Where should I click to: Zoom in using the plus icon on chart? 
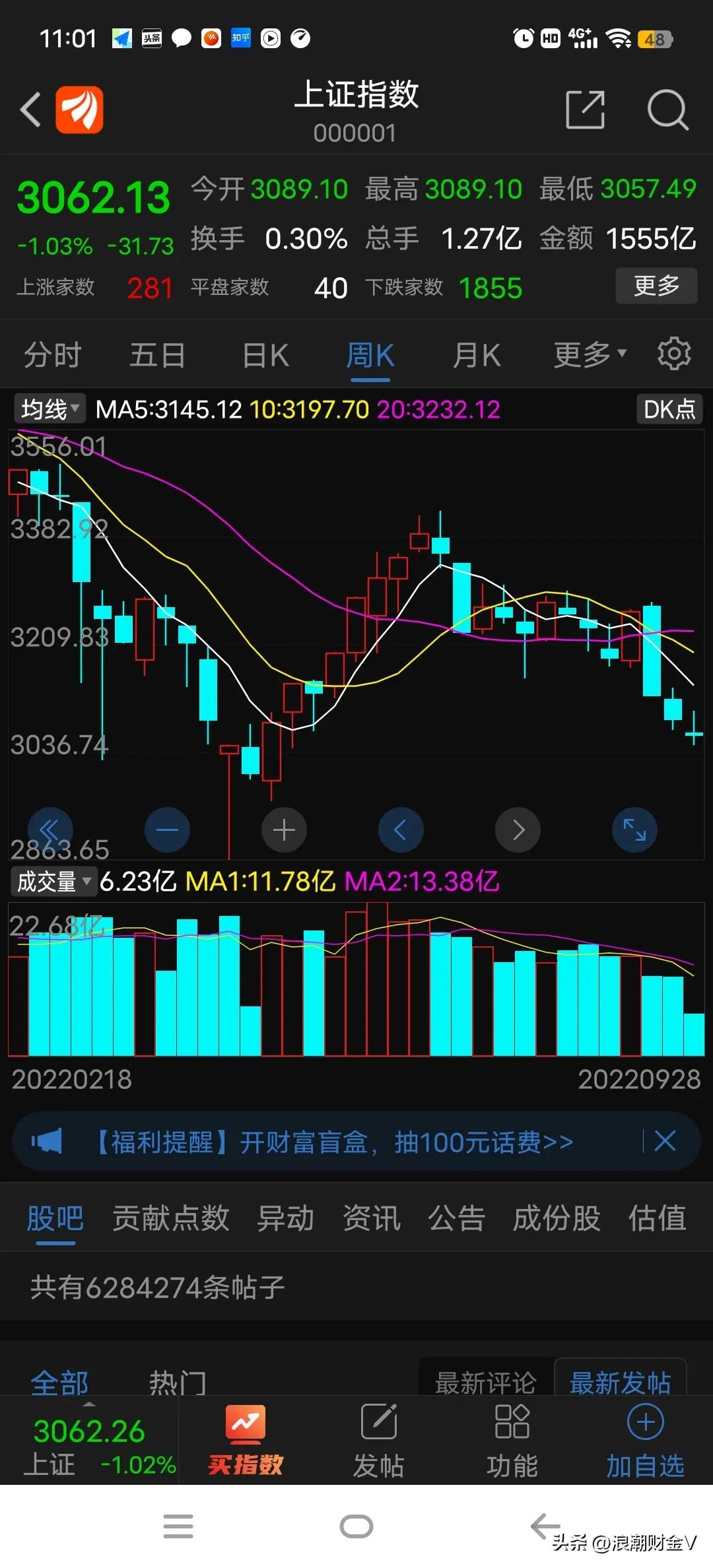[x=284, y=830]
